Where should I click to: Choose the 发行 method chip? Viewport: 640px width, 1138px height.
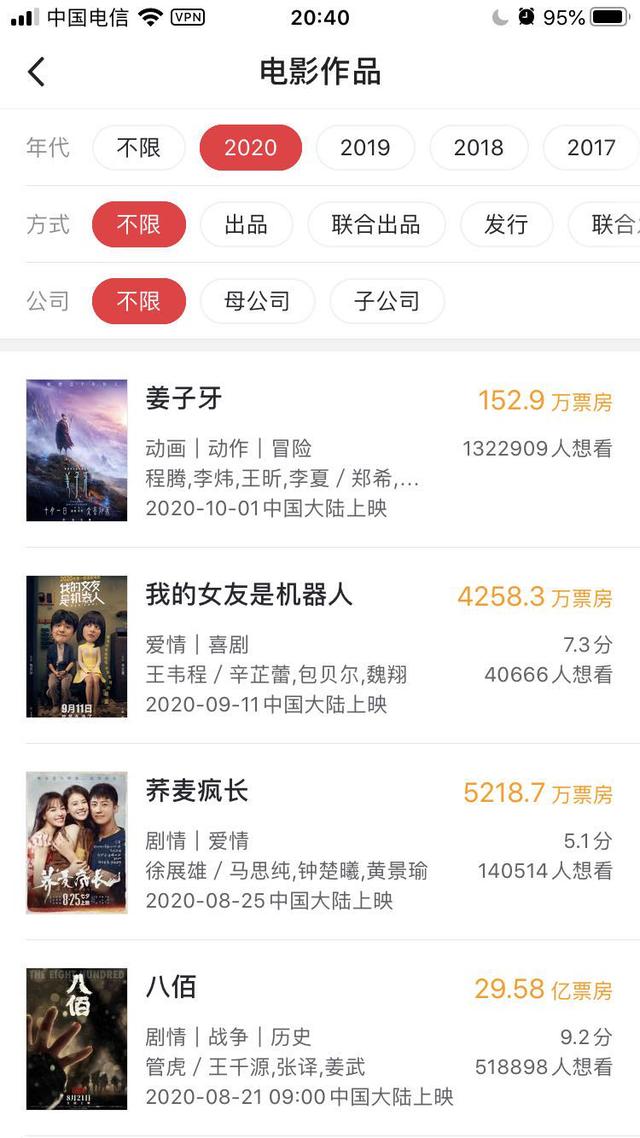pyautogui.click(x=505, y=224)
